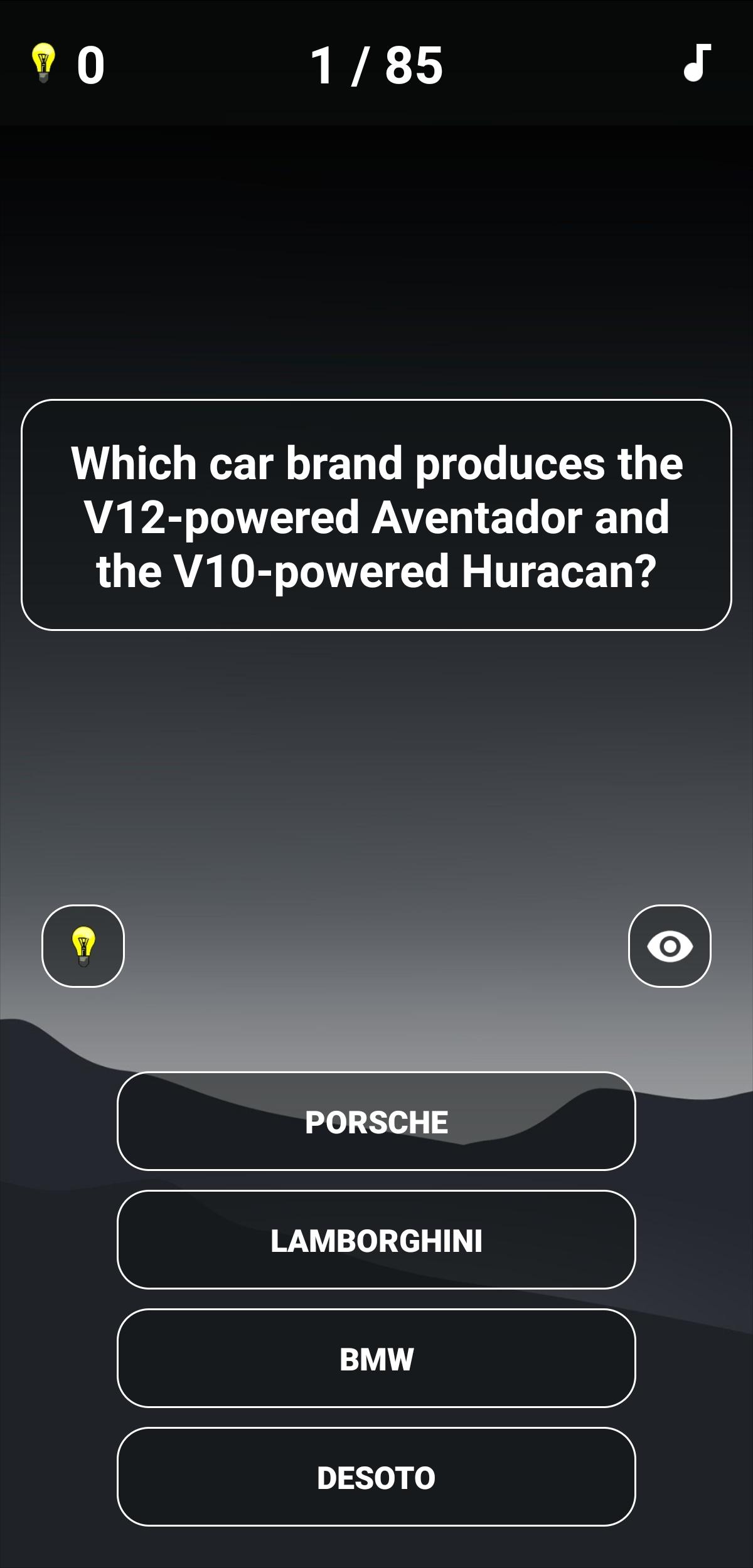Tap the eye reveal button
This screenshot has width=753, height=1568.
(670, 946)
